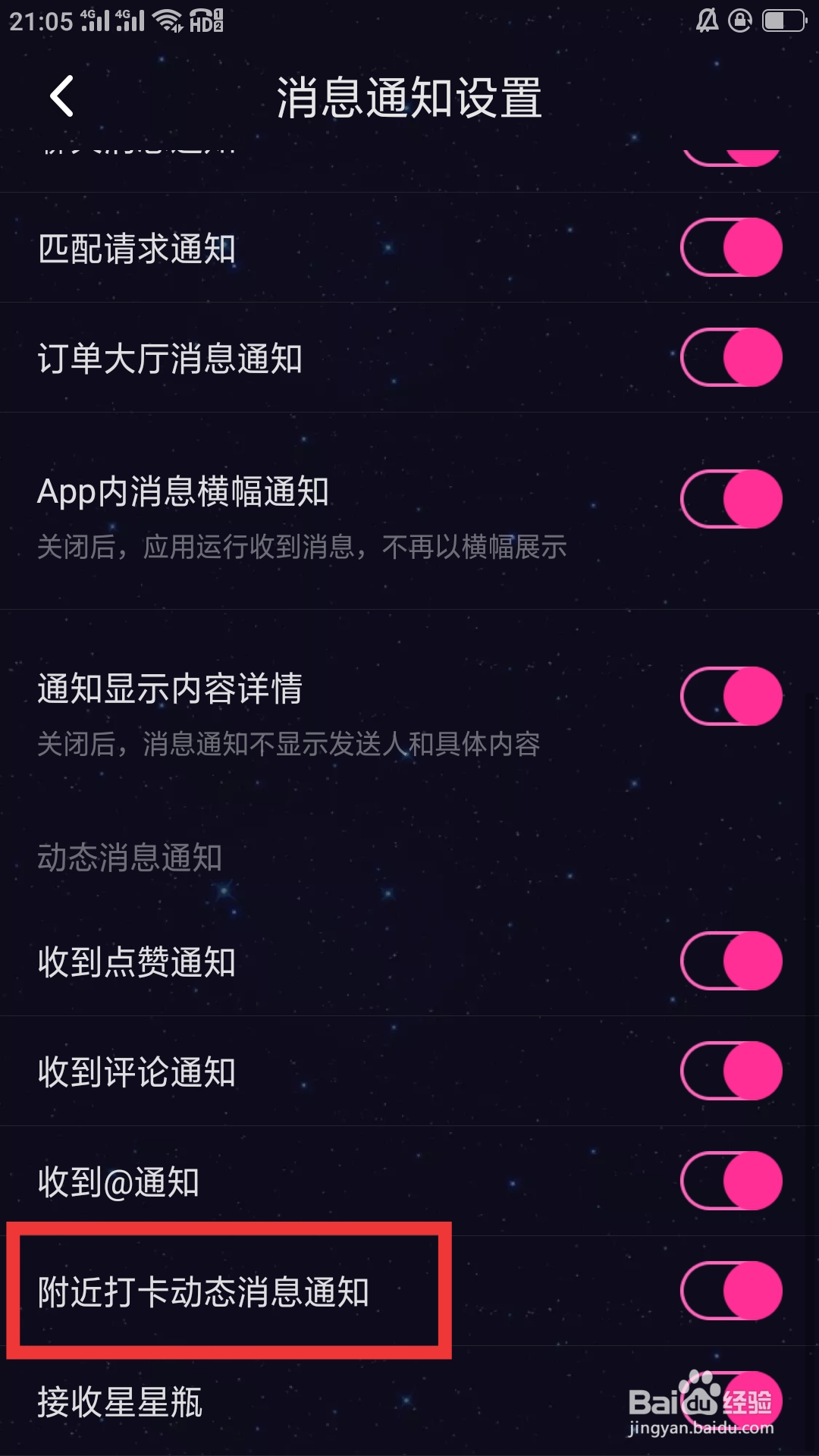The image size is (819, 1456).
Task: Disable 收到点赞通知 switch
Action: [731, 961]
